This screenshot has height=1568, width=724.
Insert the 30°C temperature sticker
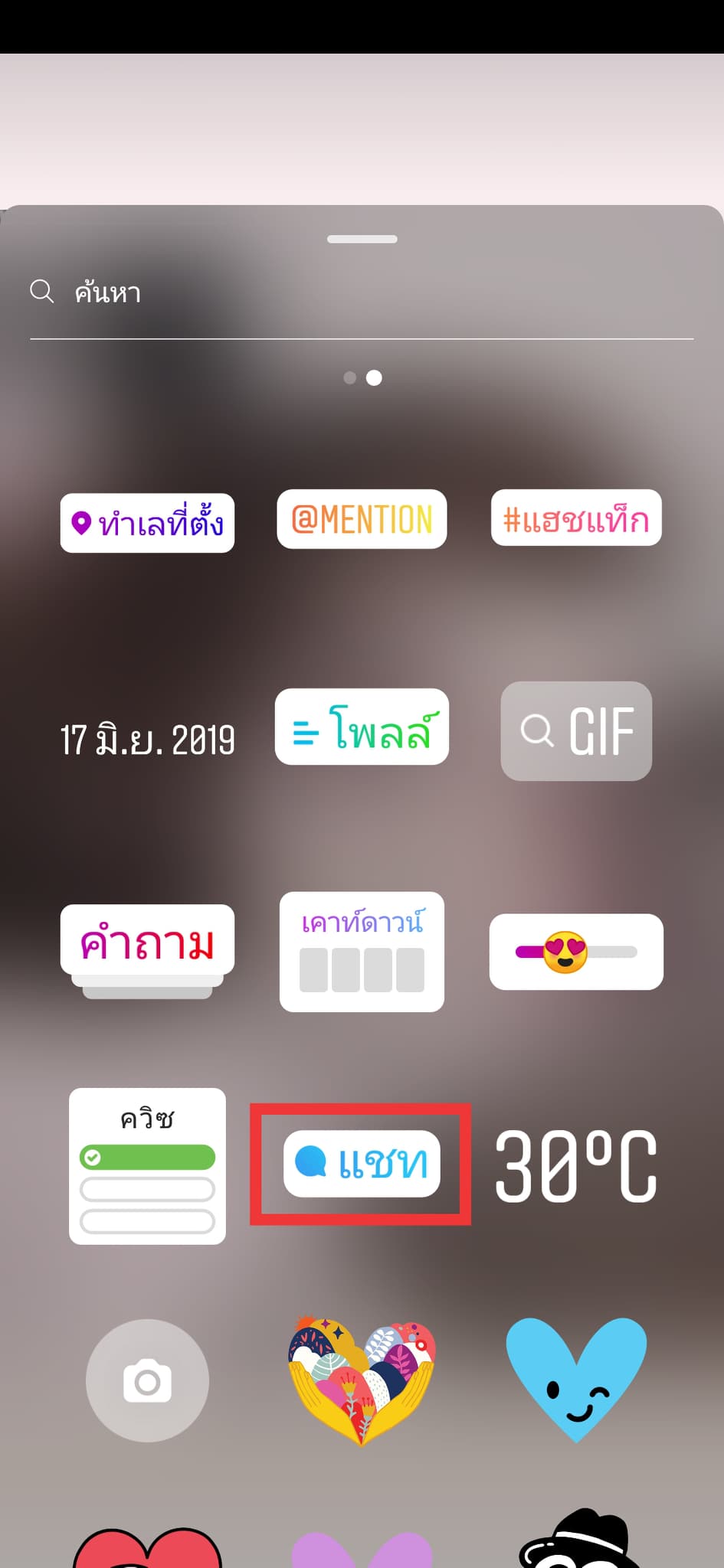tap(576, 1166)
